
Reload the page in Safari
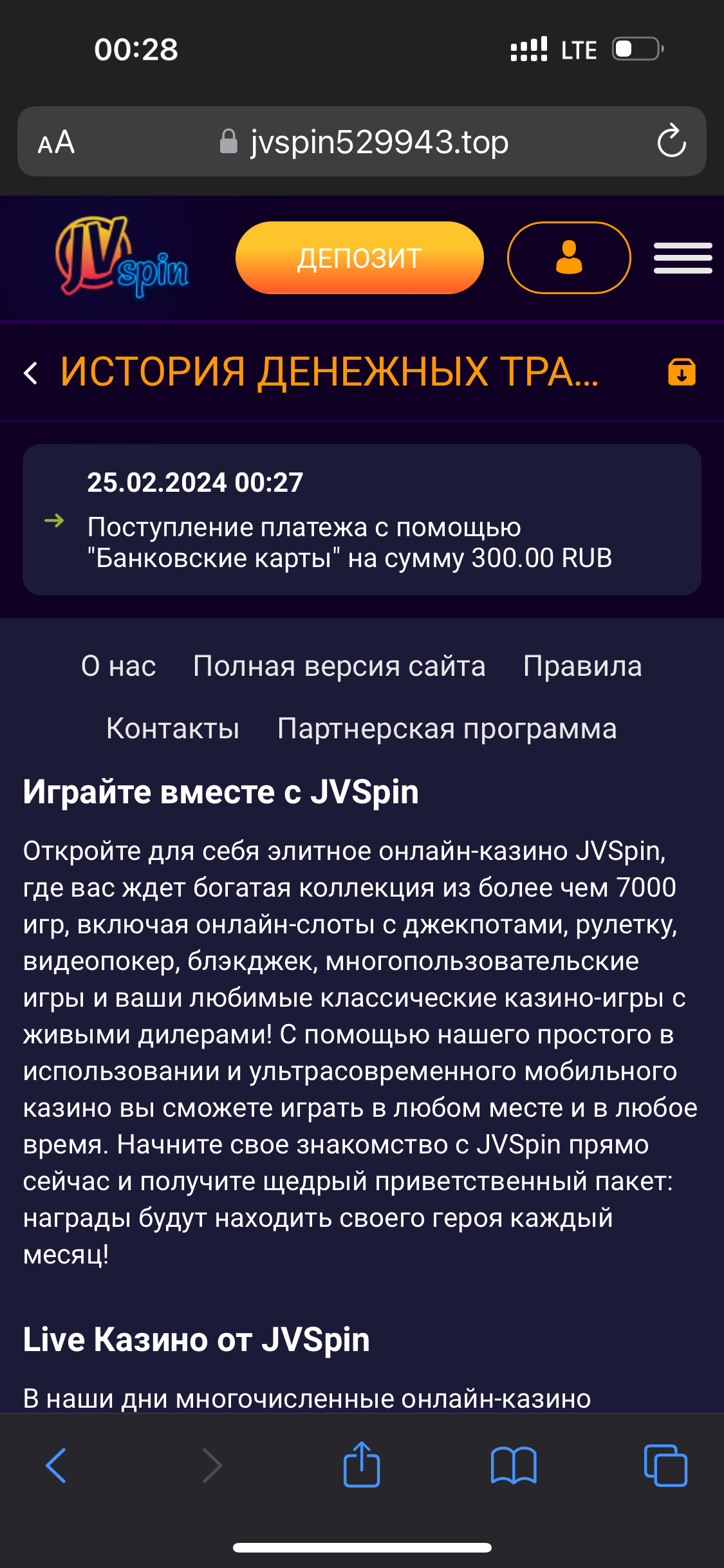[671, 141]
